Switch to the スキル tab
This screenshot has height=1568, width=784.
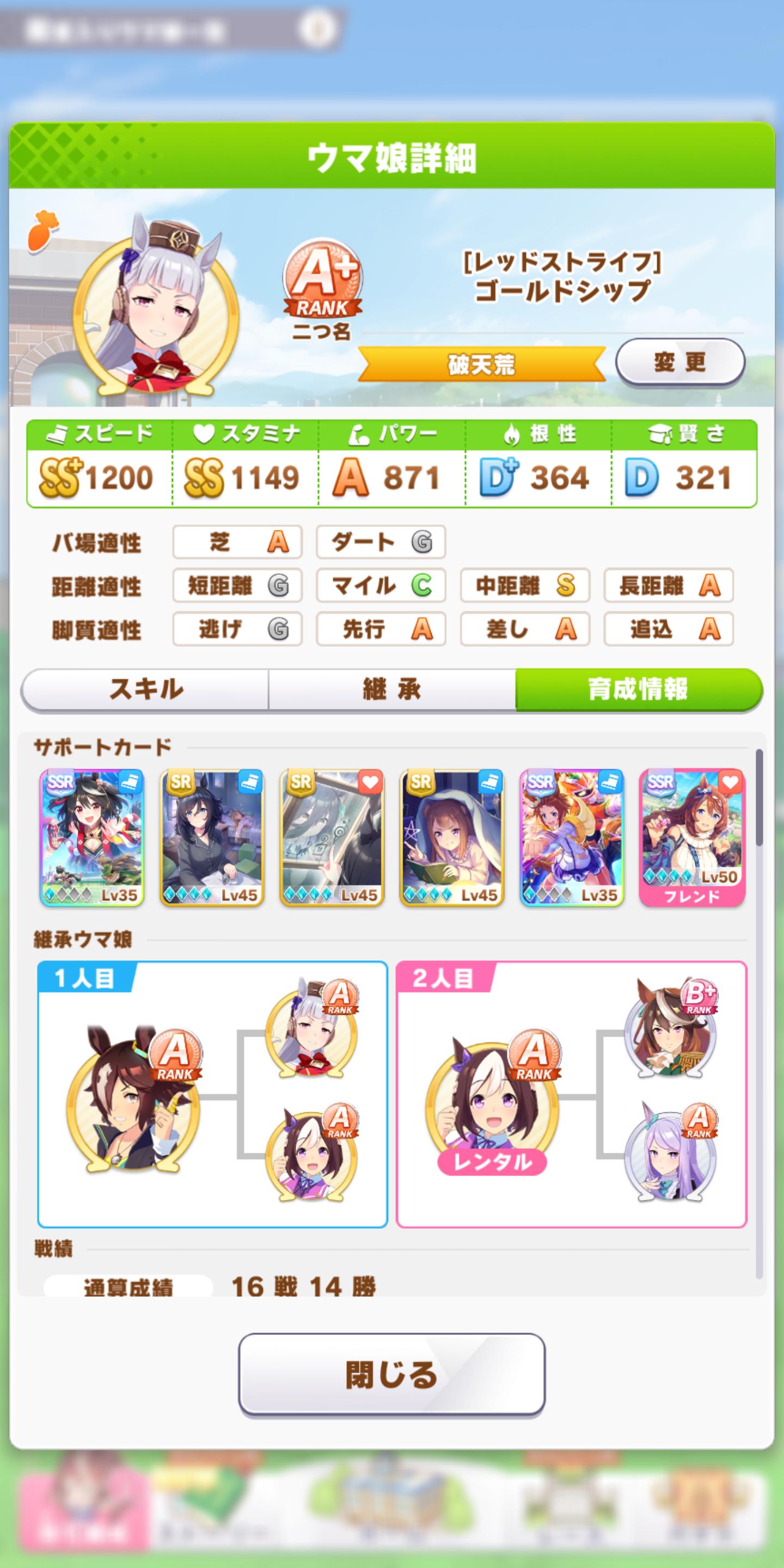(146, 689)
